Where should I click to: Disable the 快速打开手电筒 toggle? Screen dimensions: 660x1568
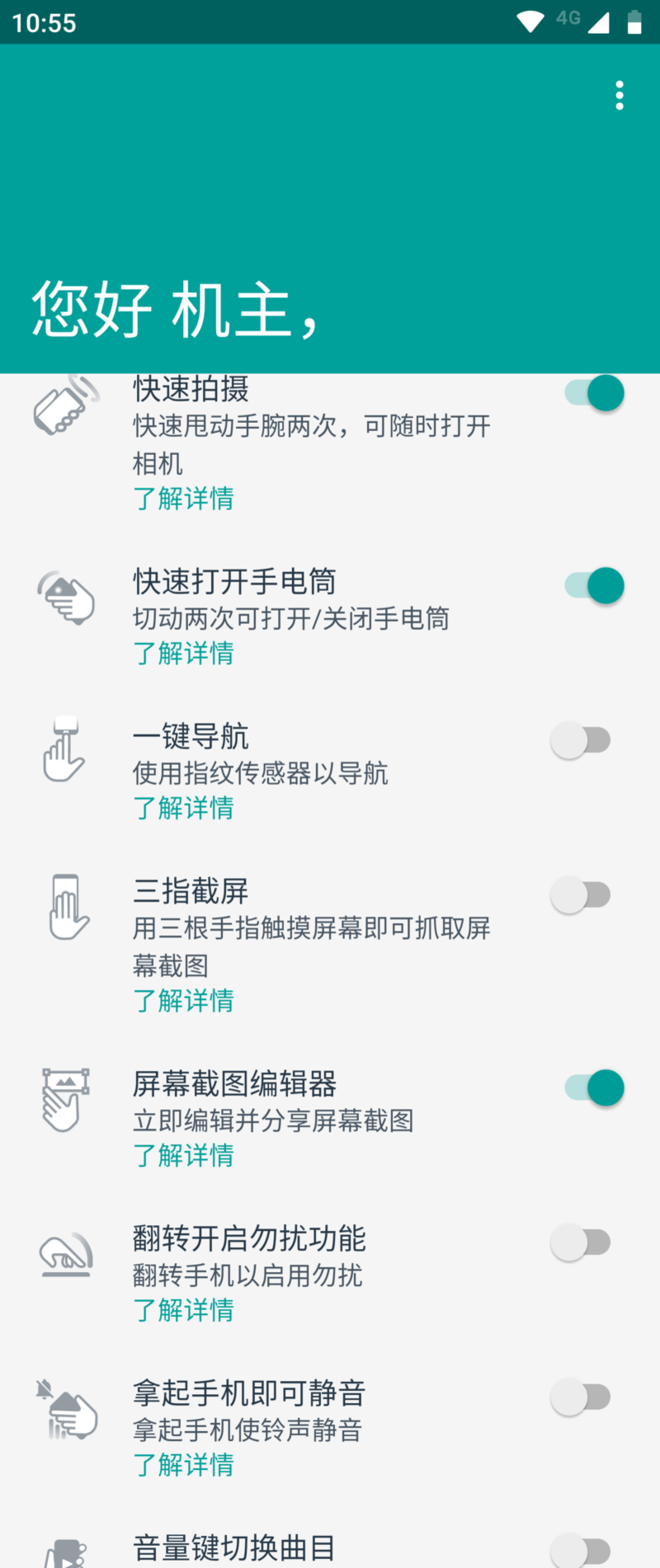594,585
